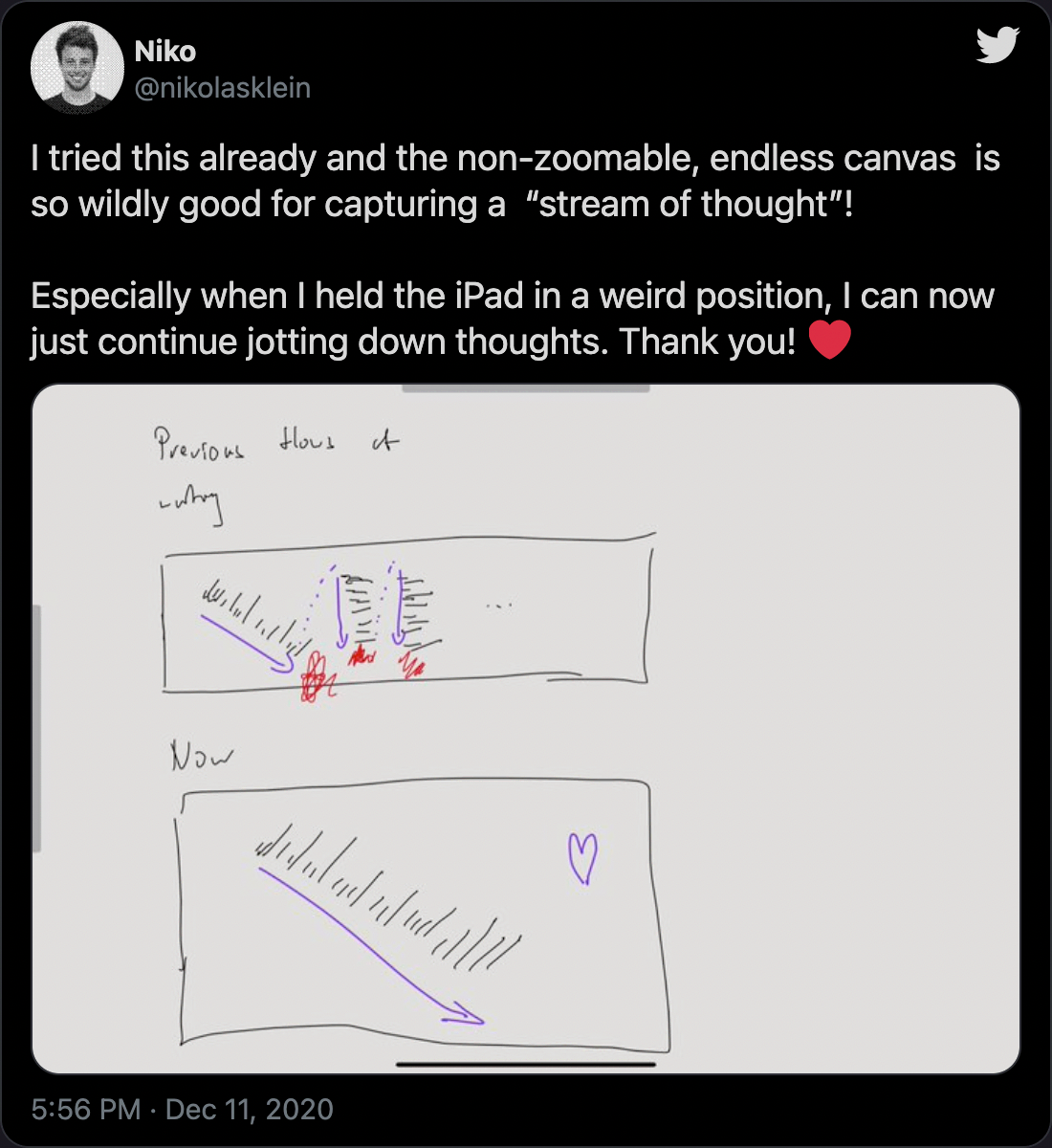Image resolution: width=1052 pixels, height=1148 pixels.
Task: Click the "Niko" display name
Action: tap(165, 52)
